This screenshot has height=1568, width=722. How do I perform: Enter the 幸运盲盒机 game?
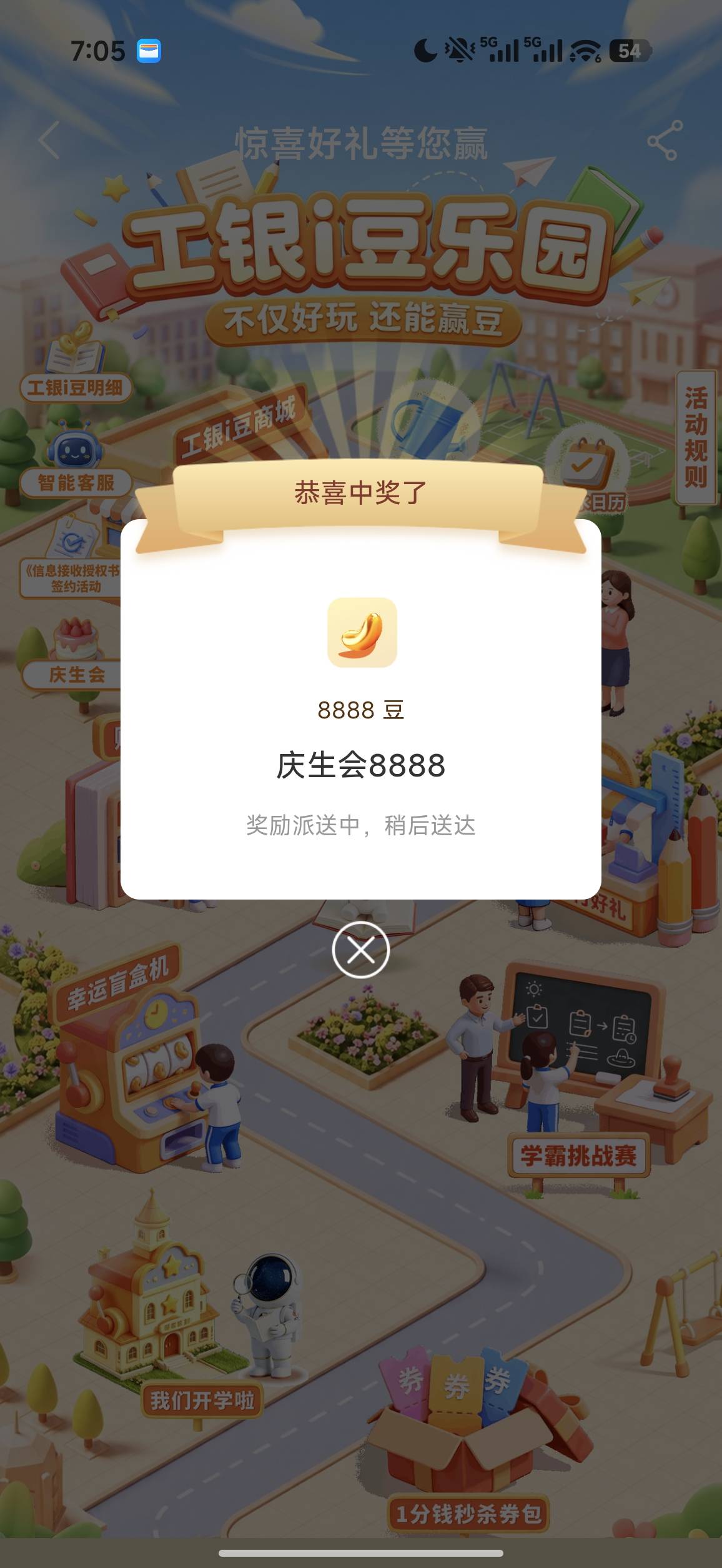tap(117, 984)
